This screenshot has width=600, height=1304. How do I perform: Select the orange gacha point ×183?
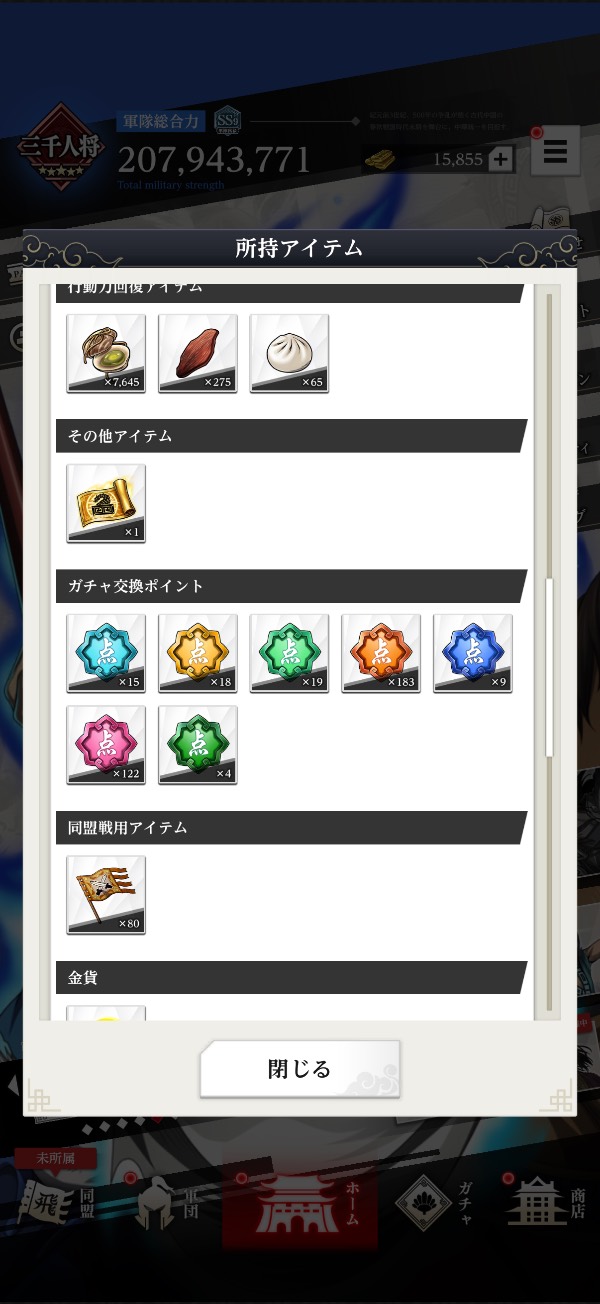click(381, 653)
